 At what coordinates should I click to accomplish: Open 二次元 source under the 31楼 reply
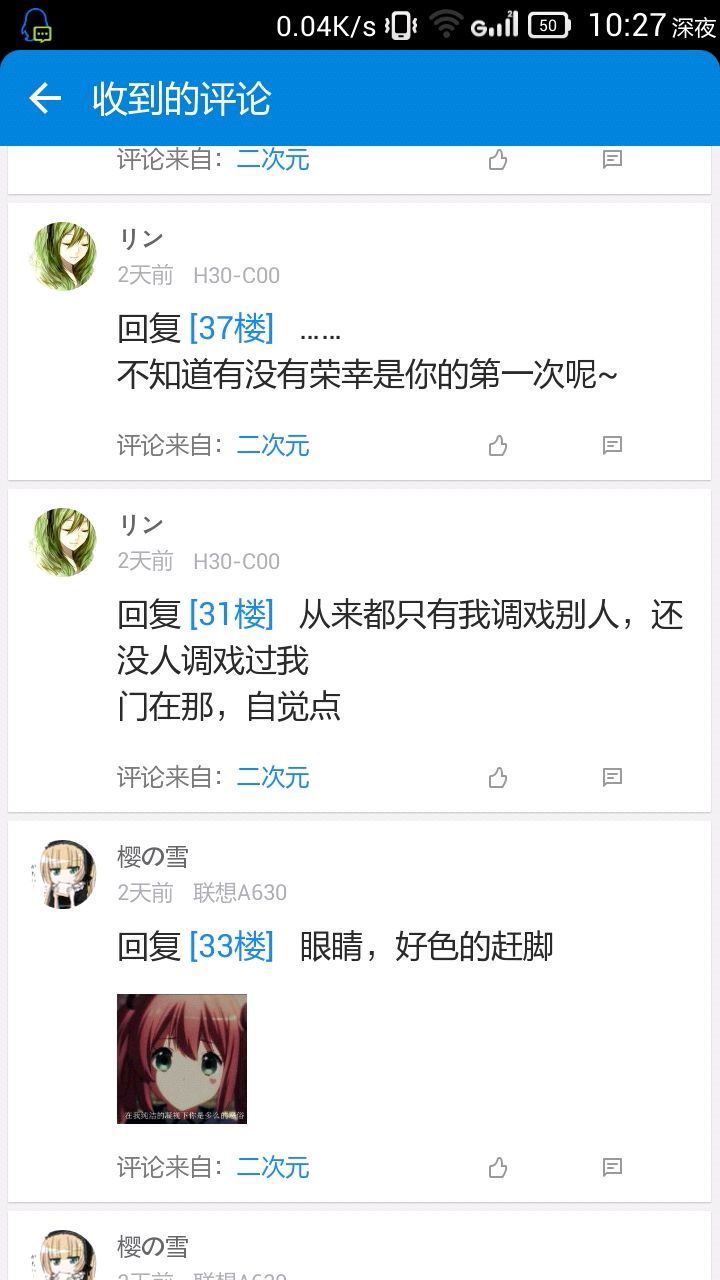pos(273,777)
